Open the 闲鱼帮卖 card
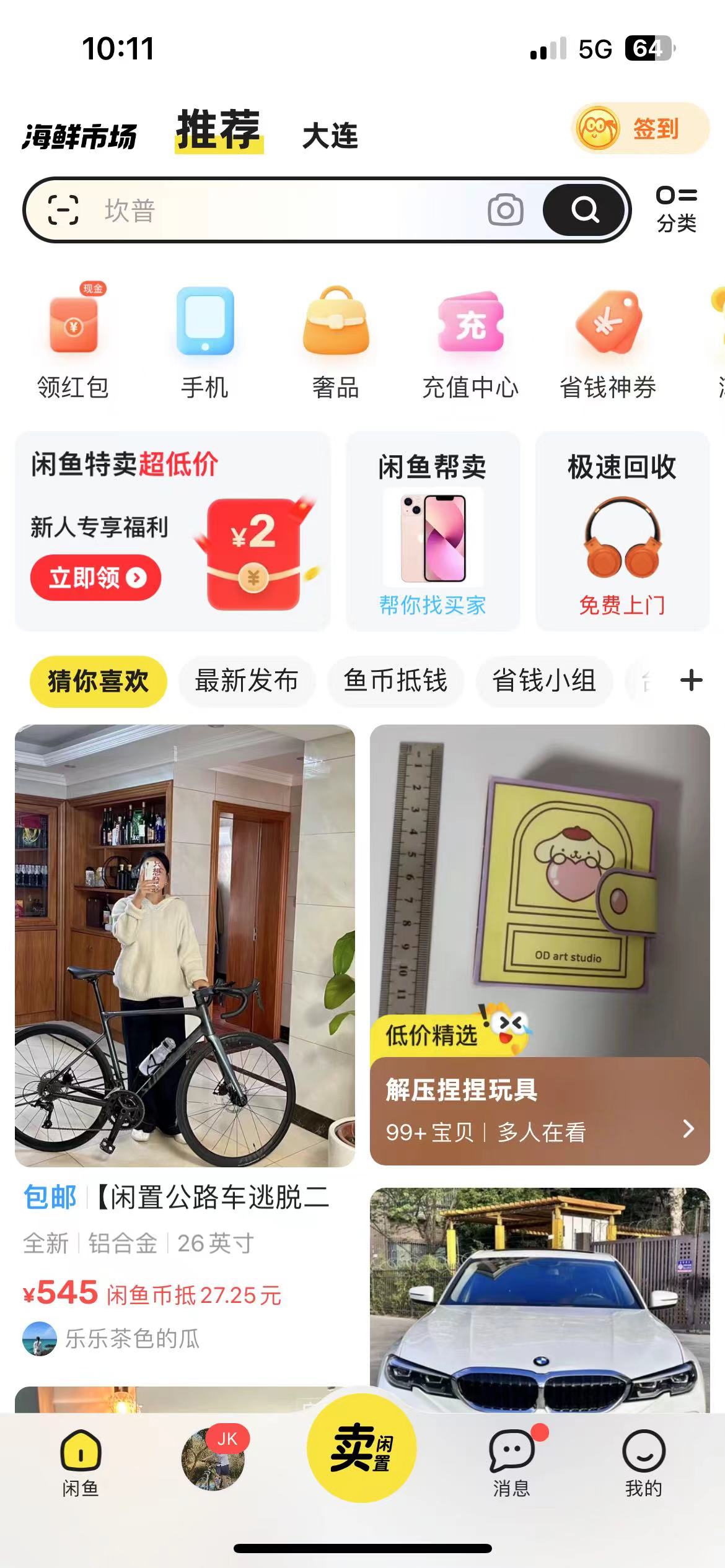The width and height of the screenshot is (725, 1568). [433, 531]
